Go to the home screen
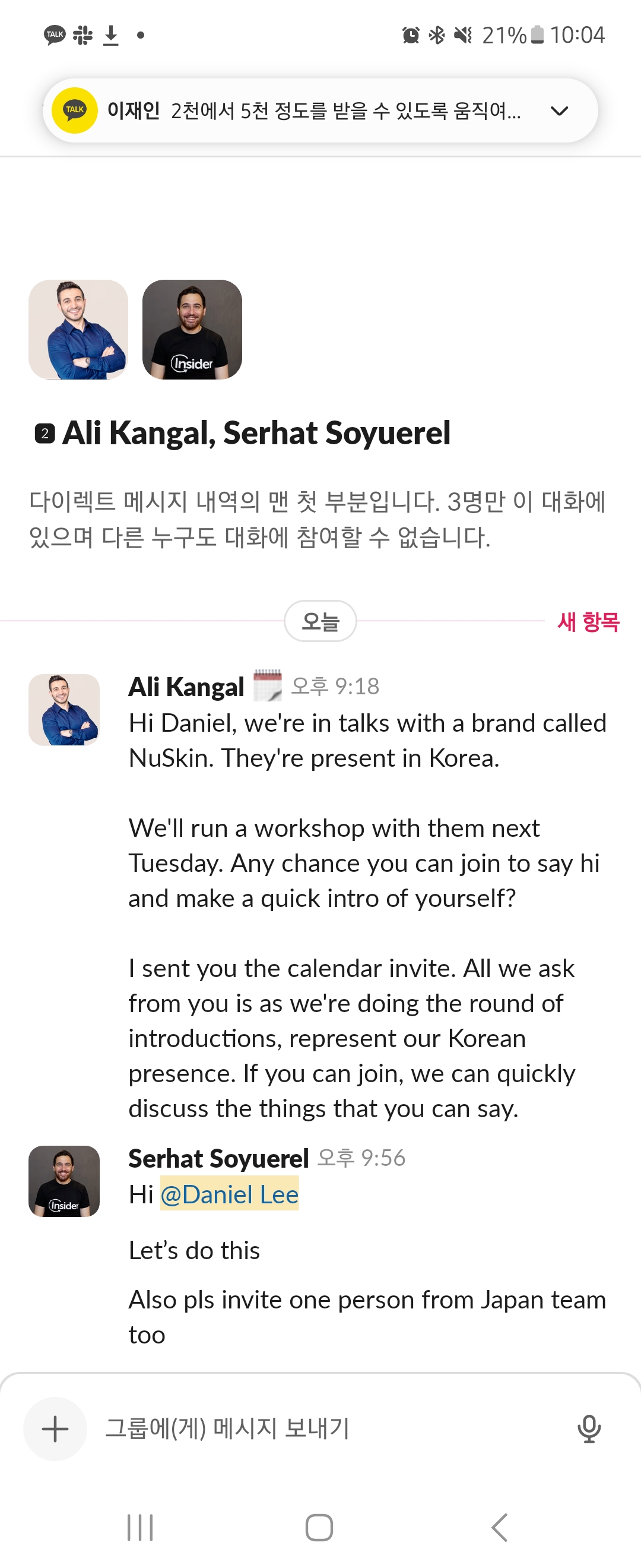Viewport: 641px width, 1568px height. click(x=319, y=1527)
